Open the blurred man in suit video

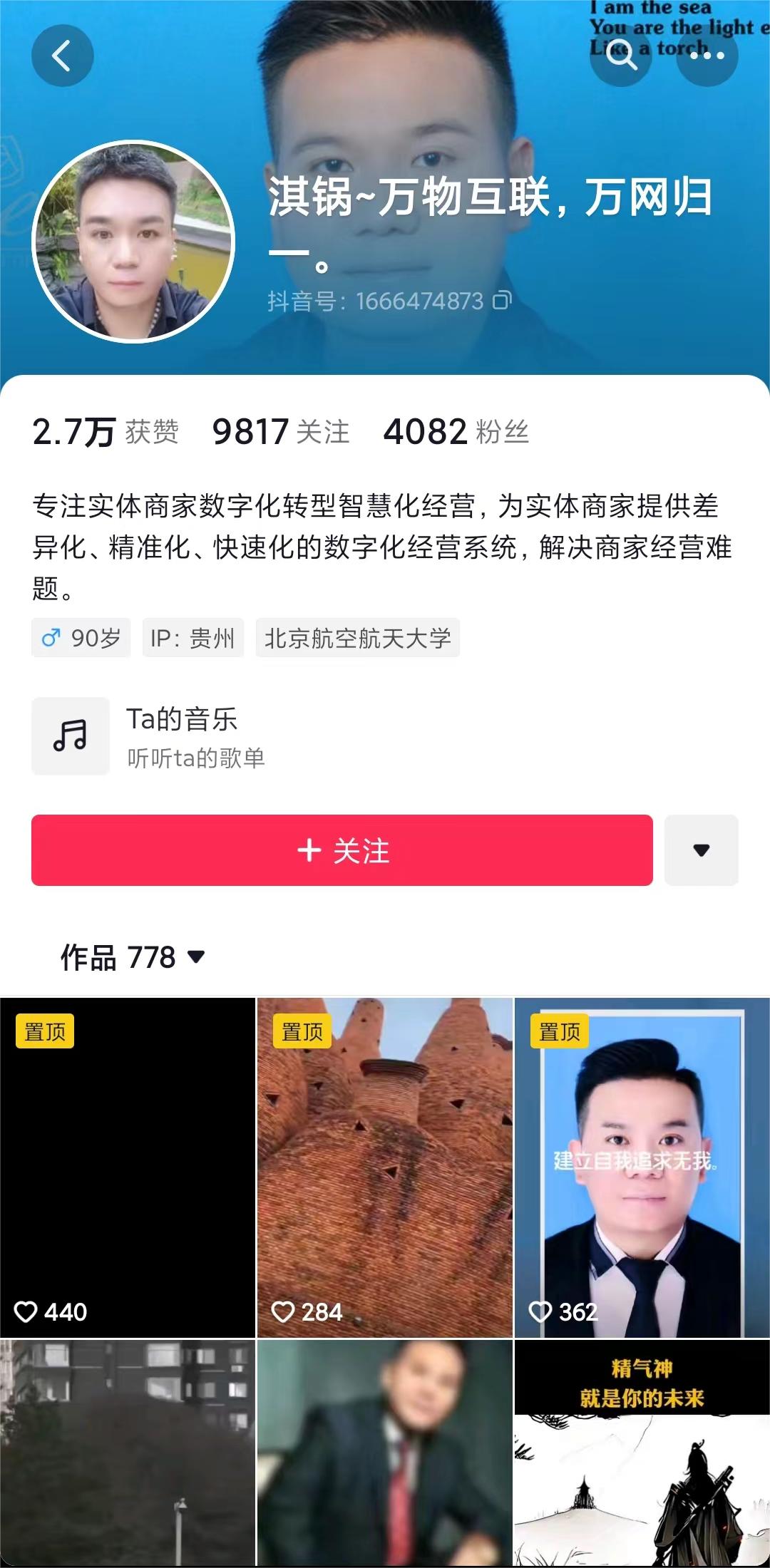(385, 1454)
